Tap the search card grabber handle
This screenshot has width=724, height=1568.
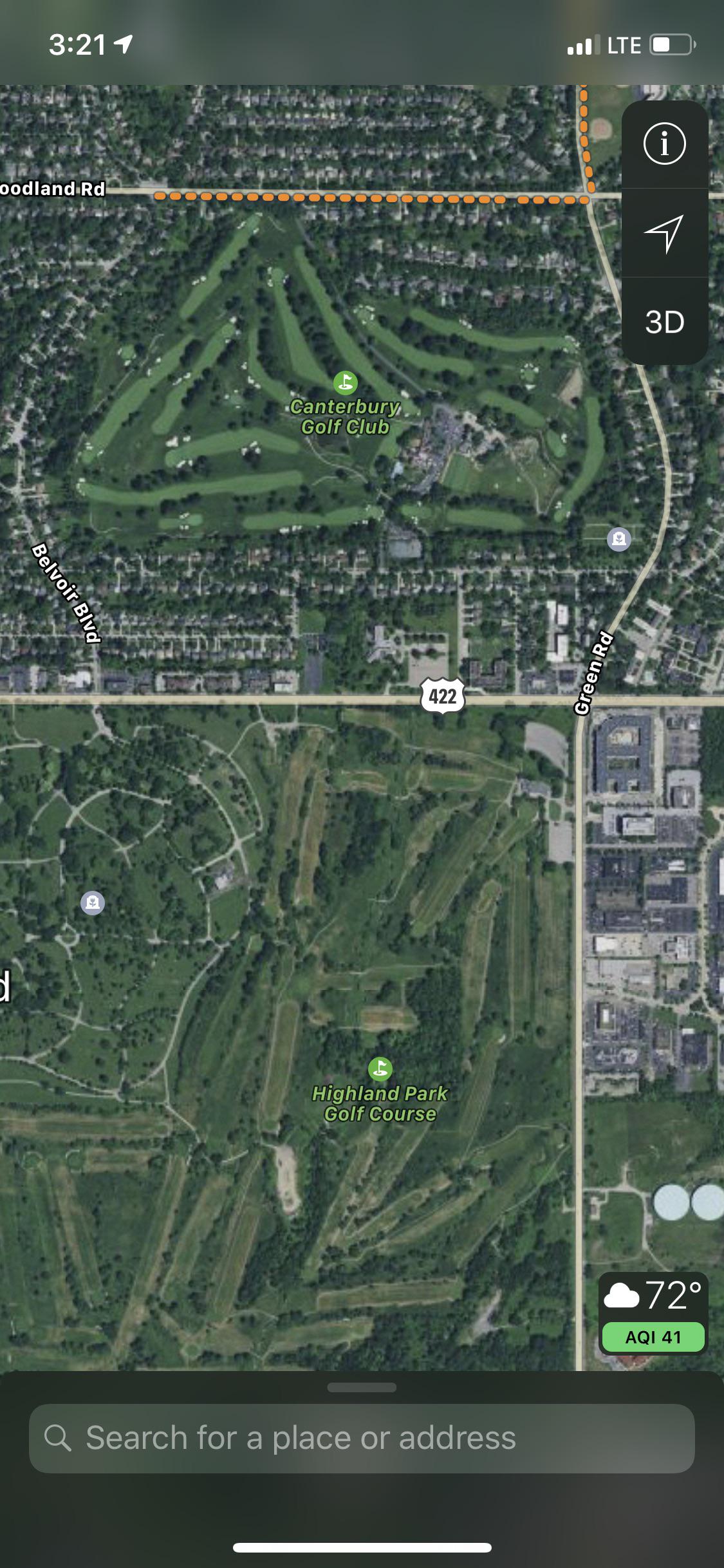(x=362, y=1387)
